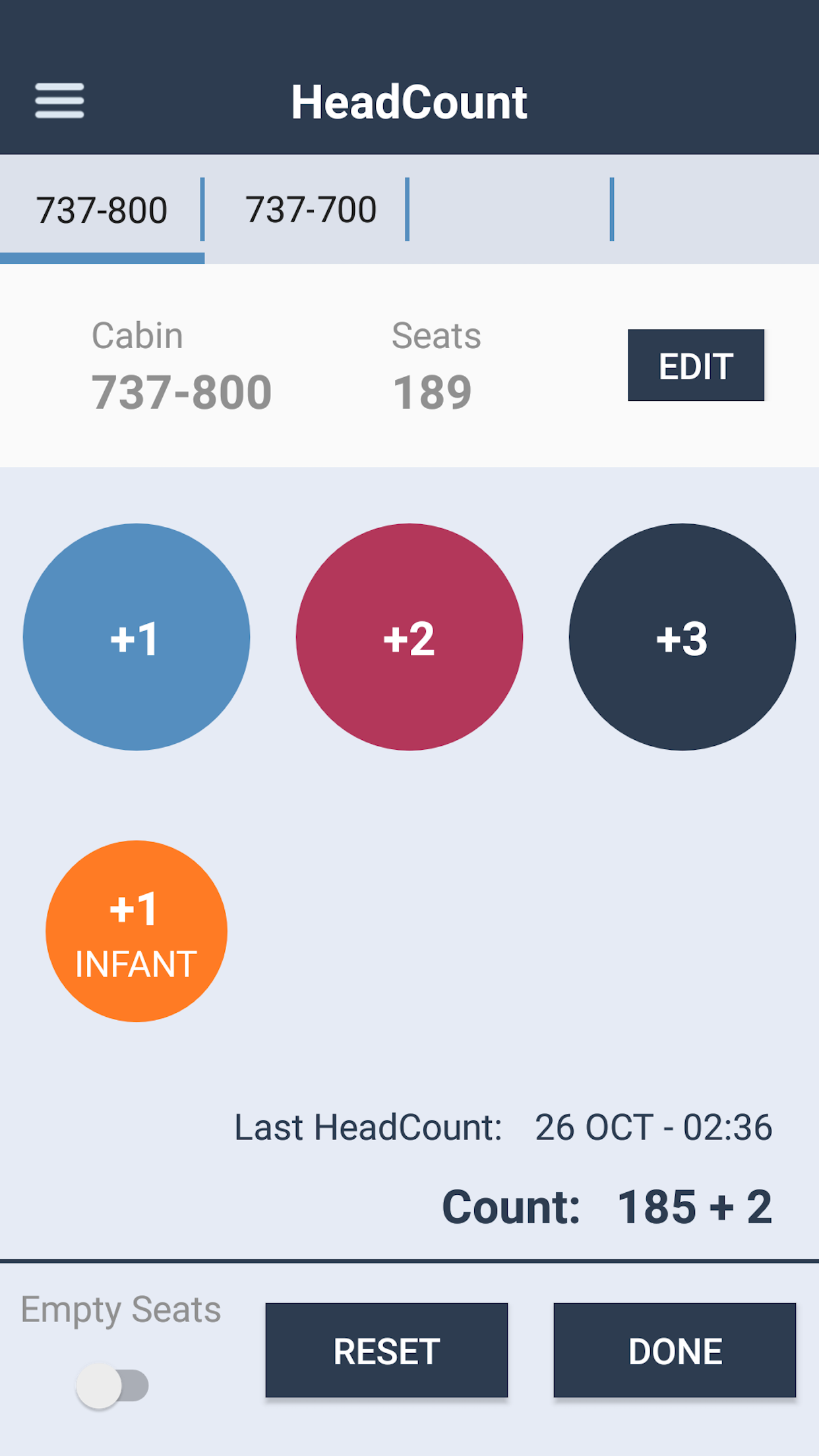Enable empty seats counting mode
Screen dimensions: 819x1456
click(113, 1385)
